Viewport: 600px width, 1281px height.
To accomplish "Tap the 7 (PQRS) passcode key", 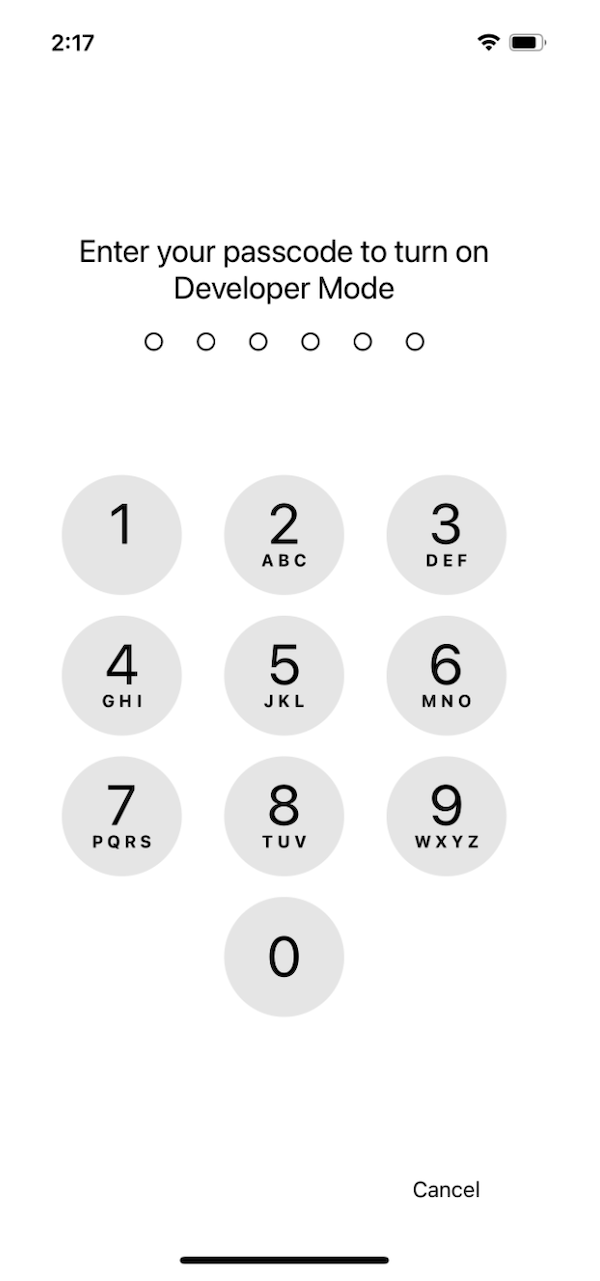I will pos(122,816).
